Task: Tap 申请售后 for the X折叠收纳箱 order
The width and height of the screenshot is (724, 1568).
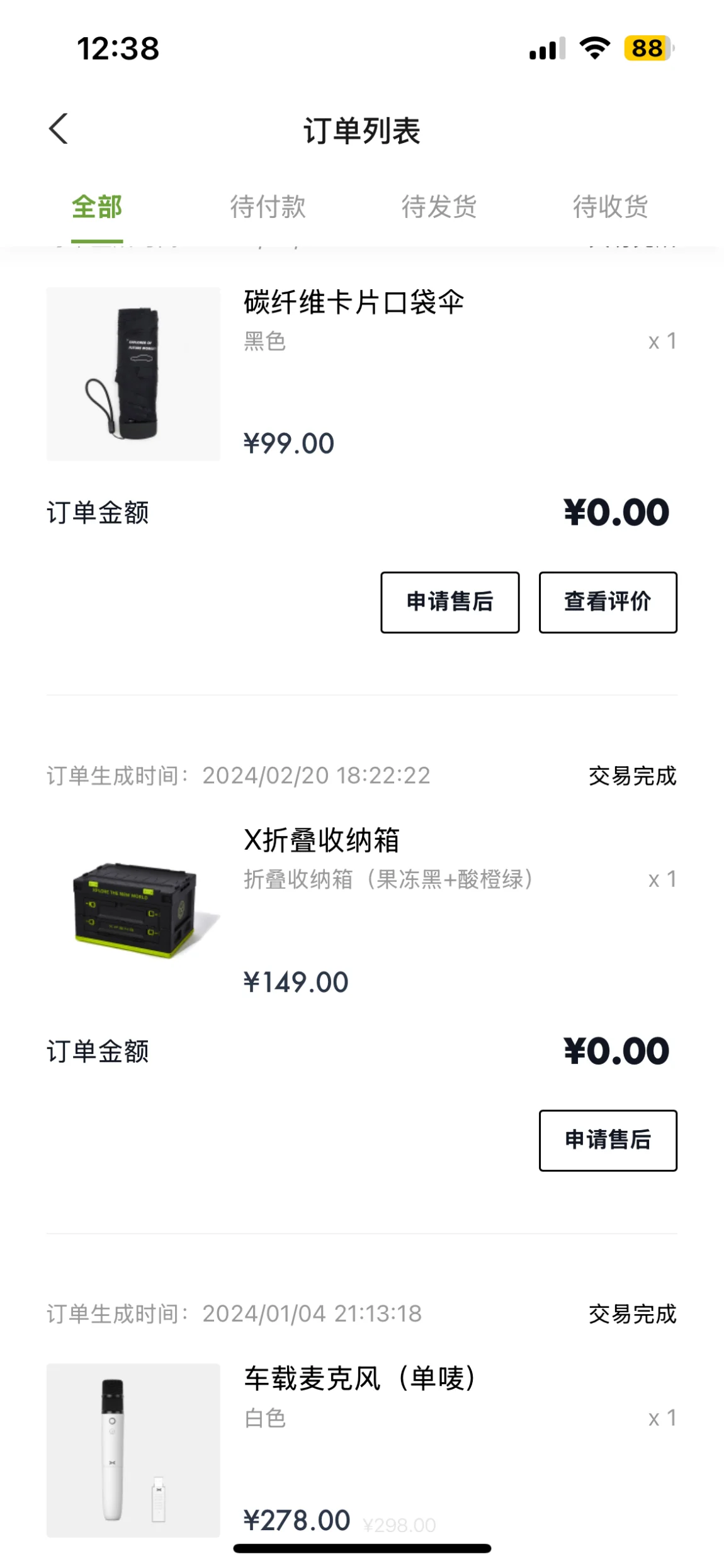Action: click(608, 1140)
